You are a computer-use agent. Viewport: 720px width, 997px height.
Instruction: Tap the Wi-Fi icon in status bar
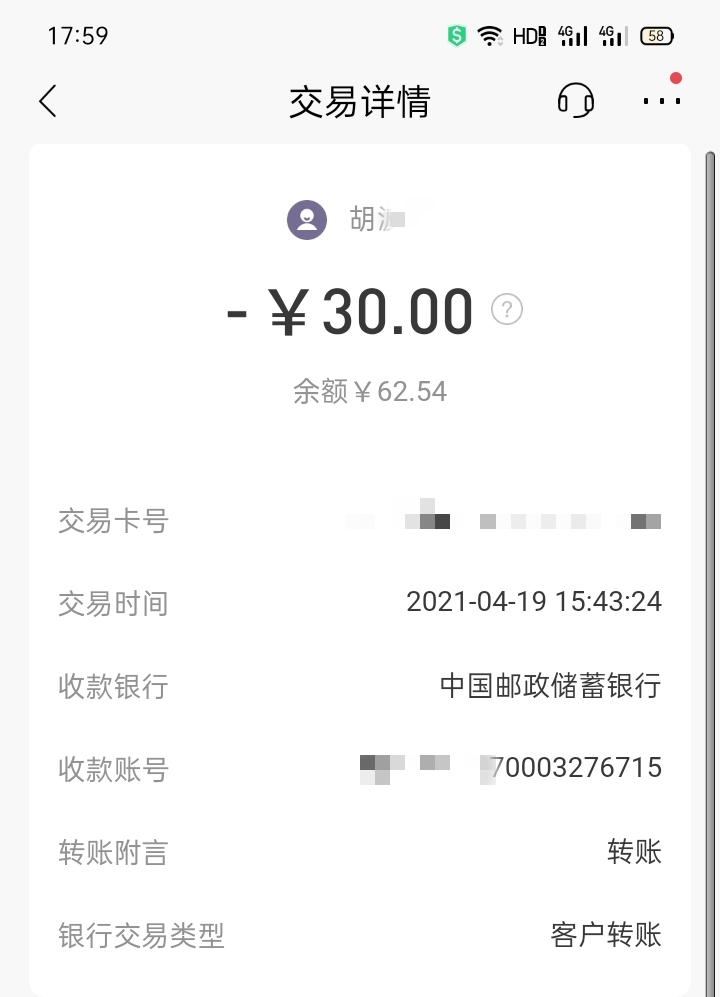491,35
